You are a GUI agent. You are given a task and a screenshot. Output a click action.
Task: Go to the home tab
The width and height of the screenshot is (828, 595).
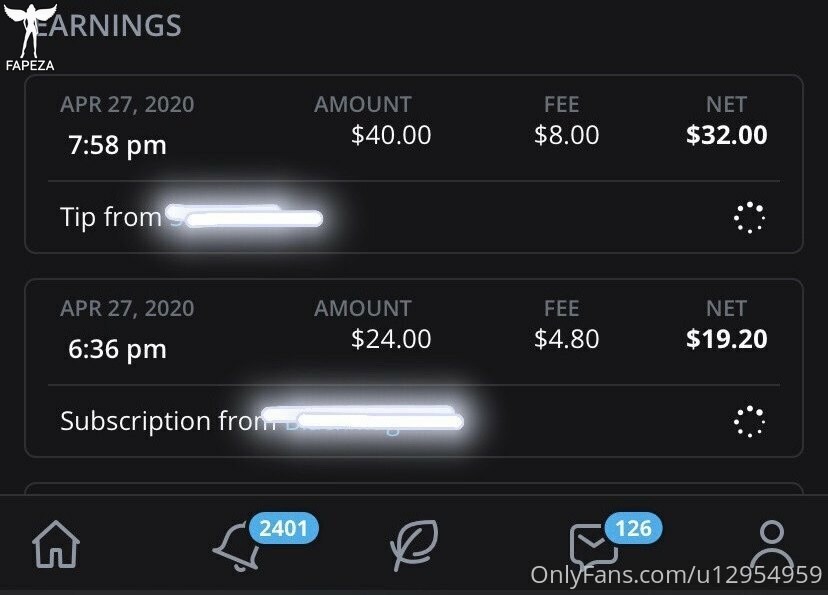tap(56, 546)
